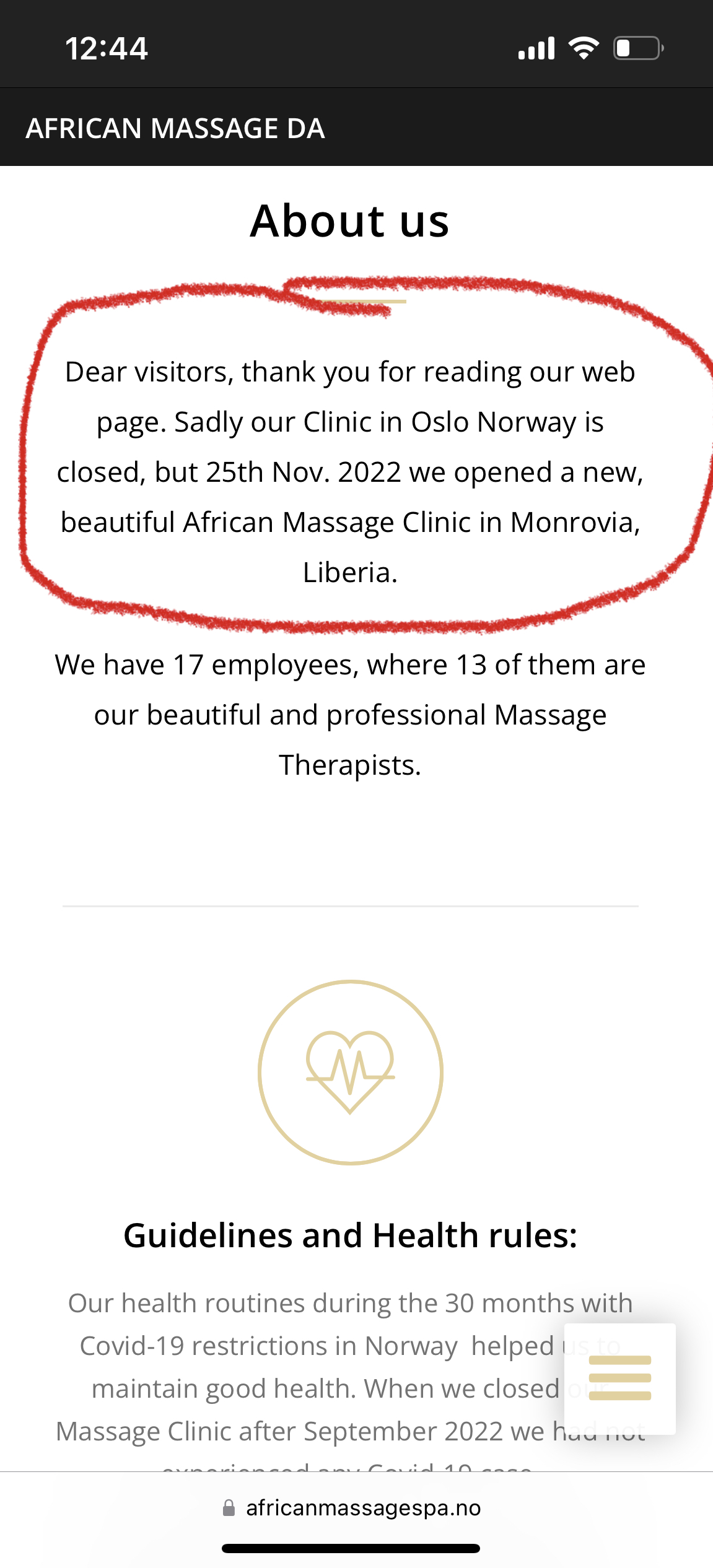713x1568 pixels.
Task: Tap the African Massage DA site title
Action: coord(175,128)
